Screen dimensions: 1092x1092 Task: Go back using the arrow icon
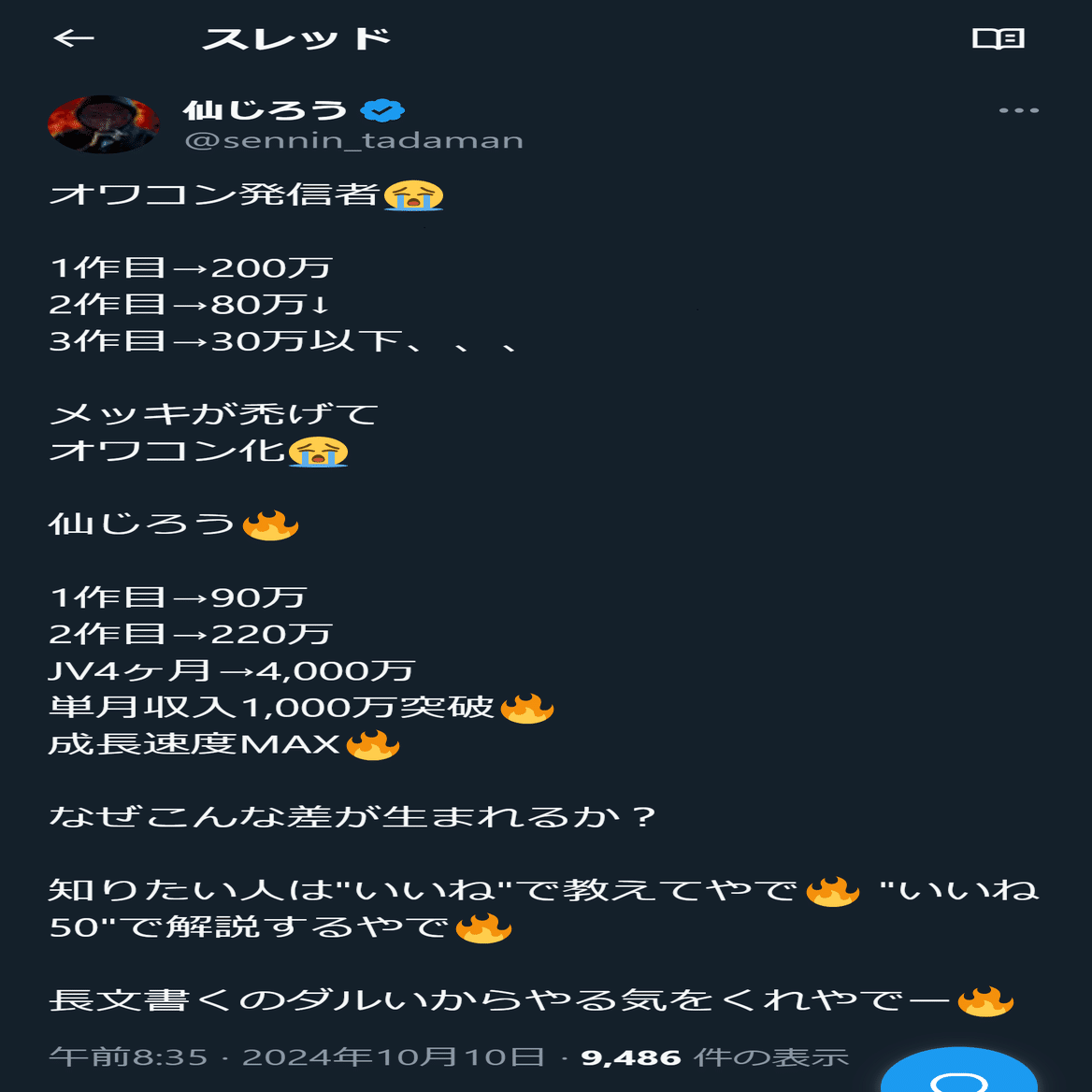pos(74,38)
